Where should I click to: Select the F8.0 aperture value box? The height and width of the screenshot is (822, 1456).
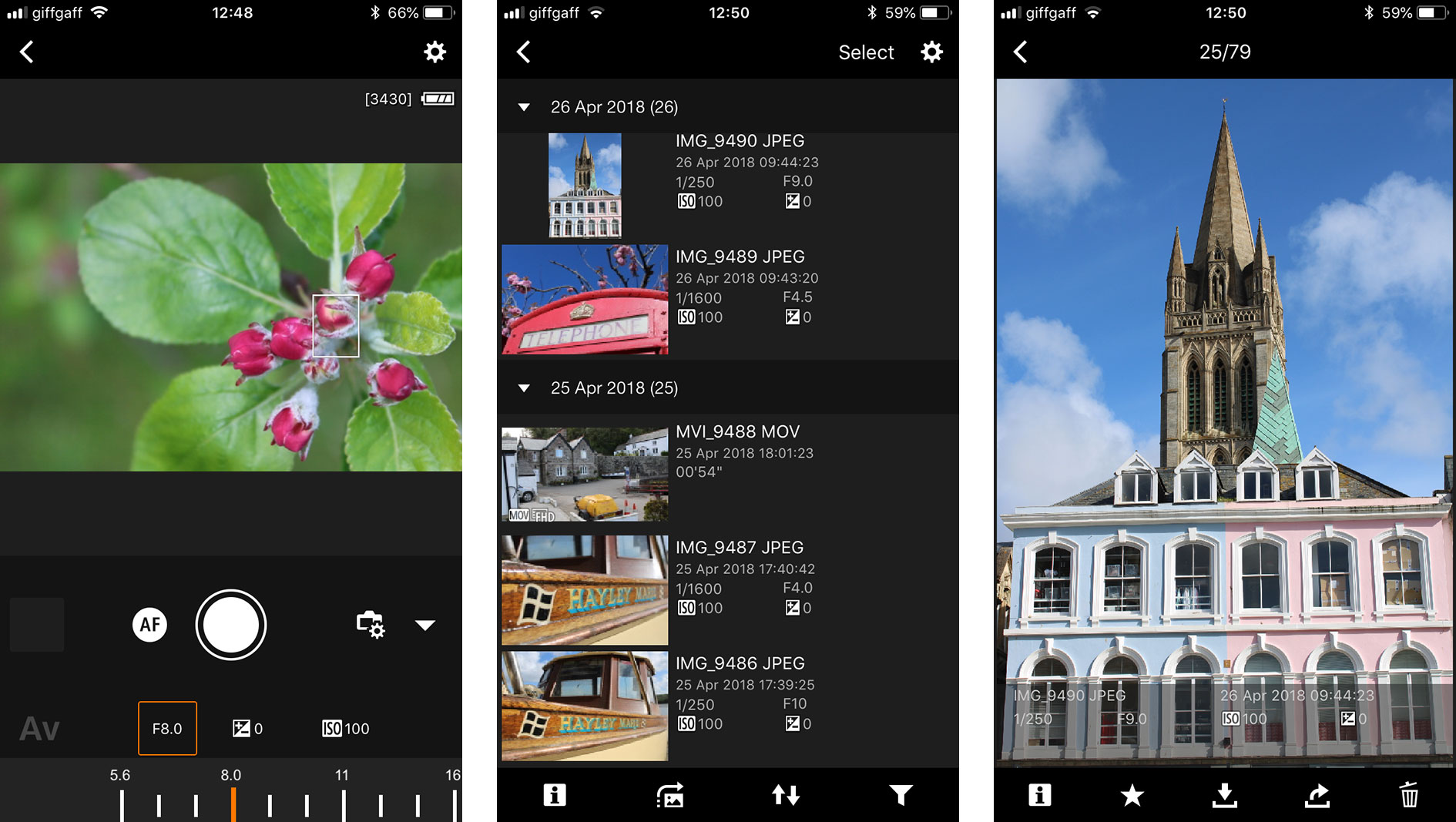coord(167,728)
